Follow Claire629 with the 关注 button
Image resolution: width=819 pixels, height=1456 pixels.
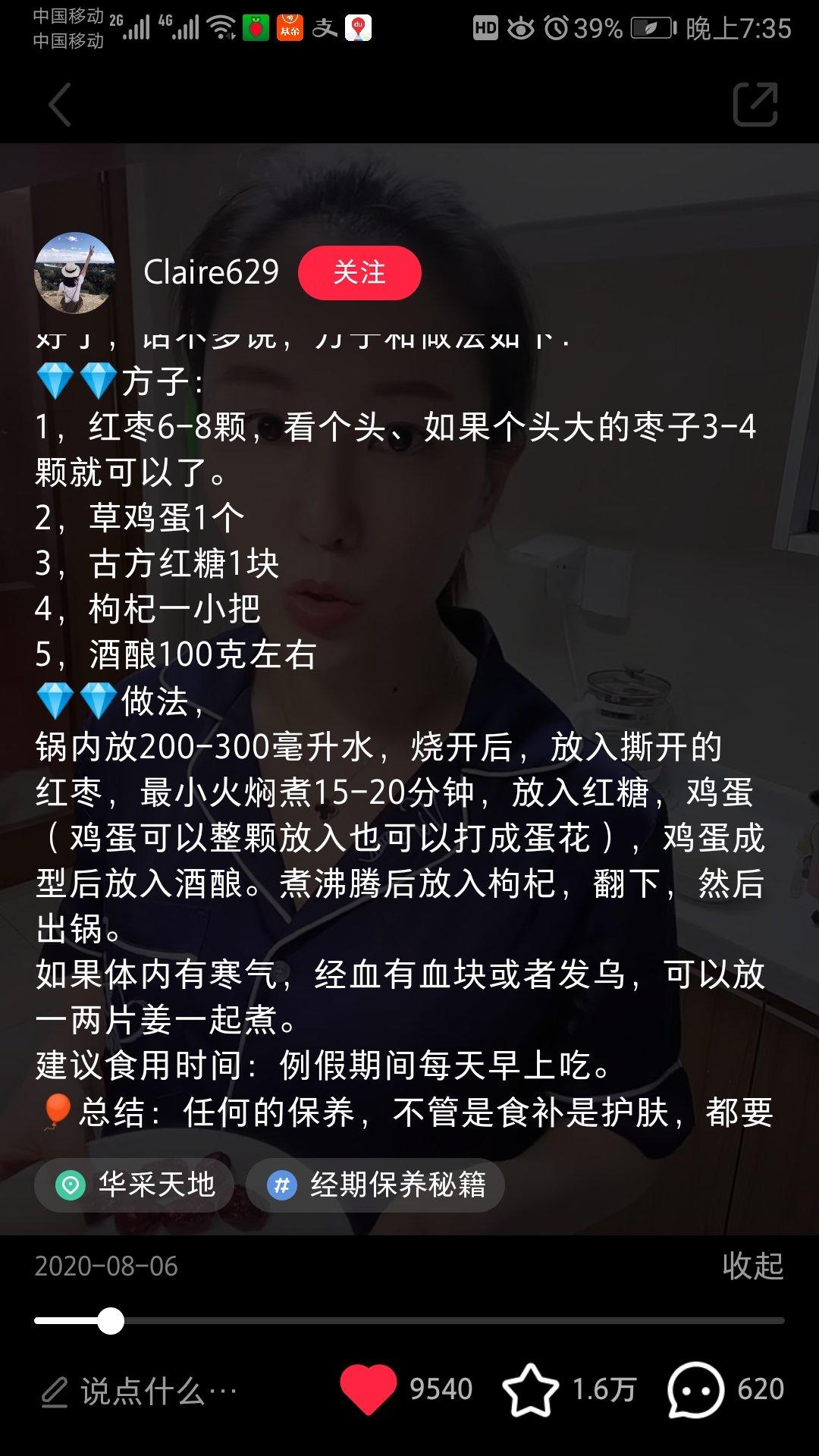(359, 273)
